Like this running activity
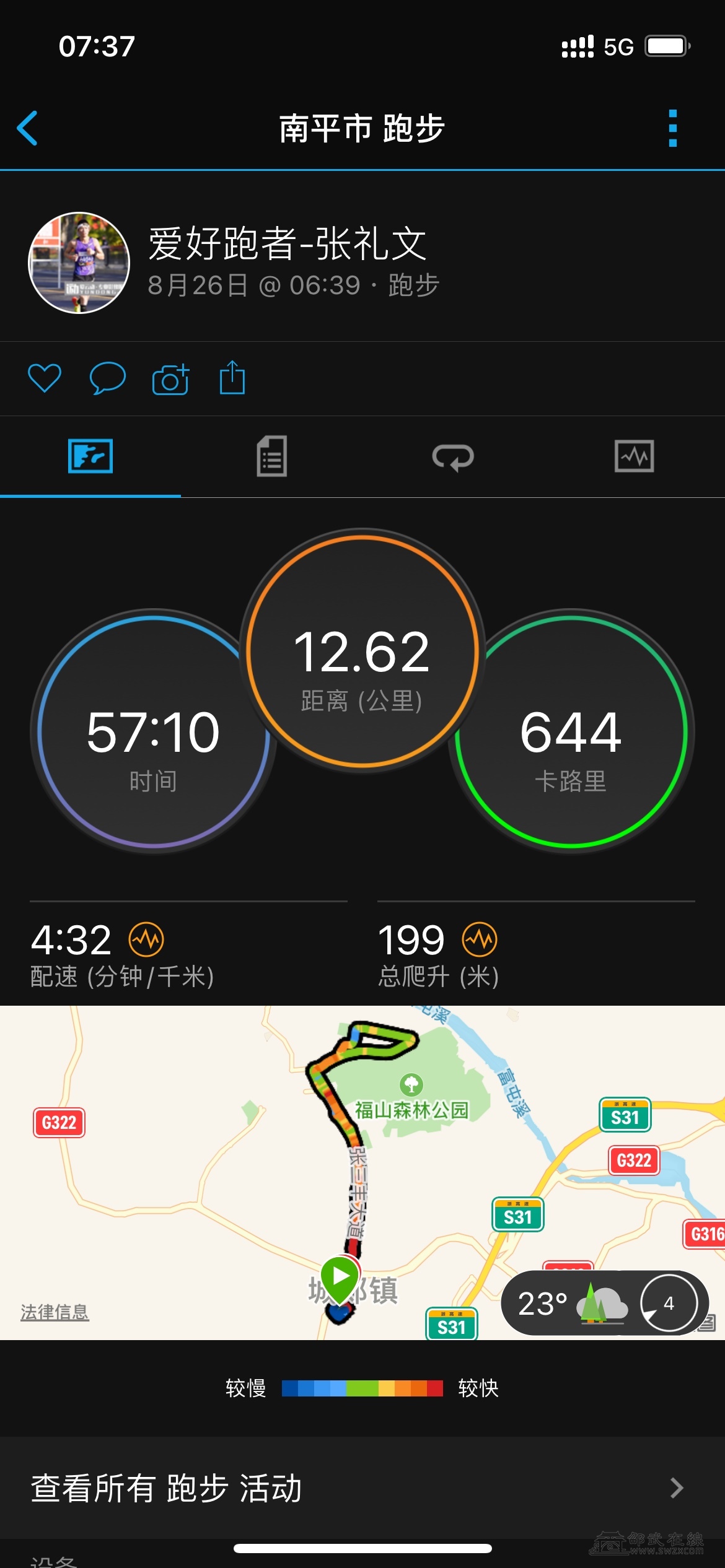The width and height of the screenshot is (725, 1568). tap(45, 378)
